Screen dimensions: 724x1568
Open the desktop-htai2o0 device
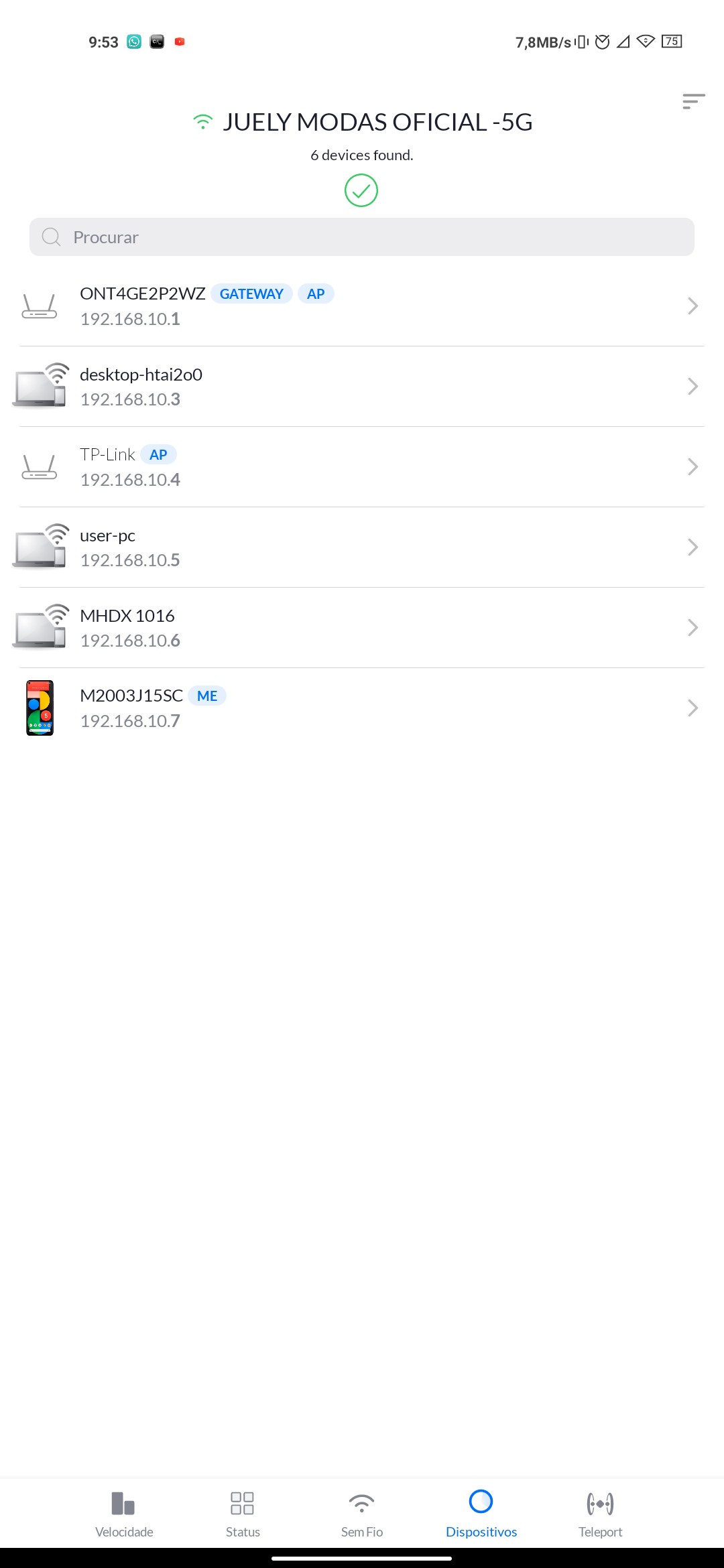pyautogui.click(x=362, y=387)
